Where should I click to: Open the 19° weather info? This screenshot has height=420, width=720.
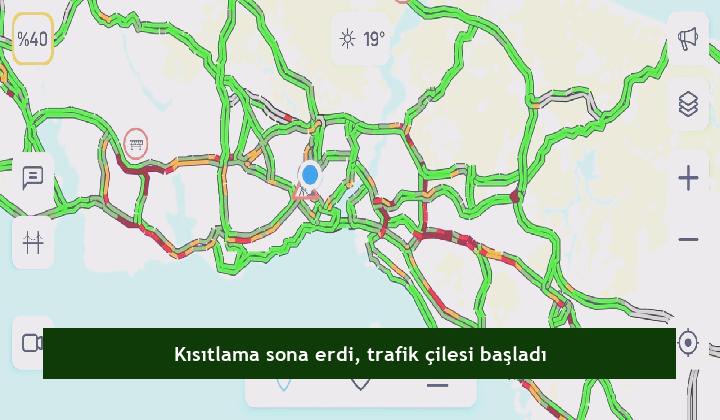point(361,39)
